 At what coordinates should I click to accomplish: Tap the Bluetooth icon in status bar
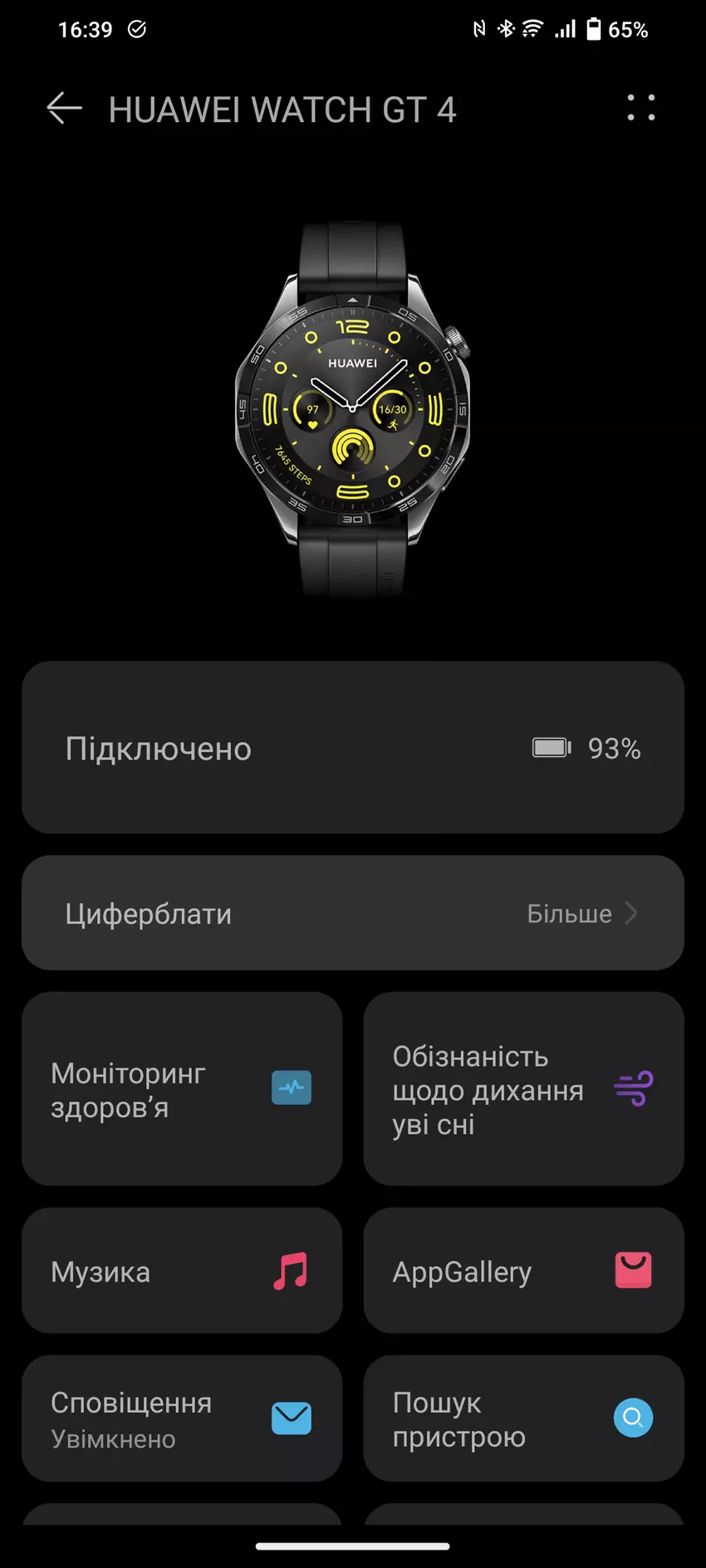click(x=505, y=28)
